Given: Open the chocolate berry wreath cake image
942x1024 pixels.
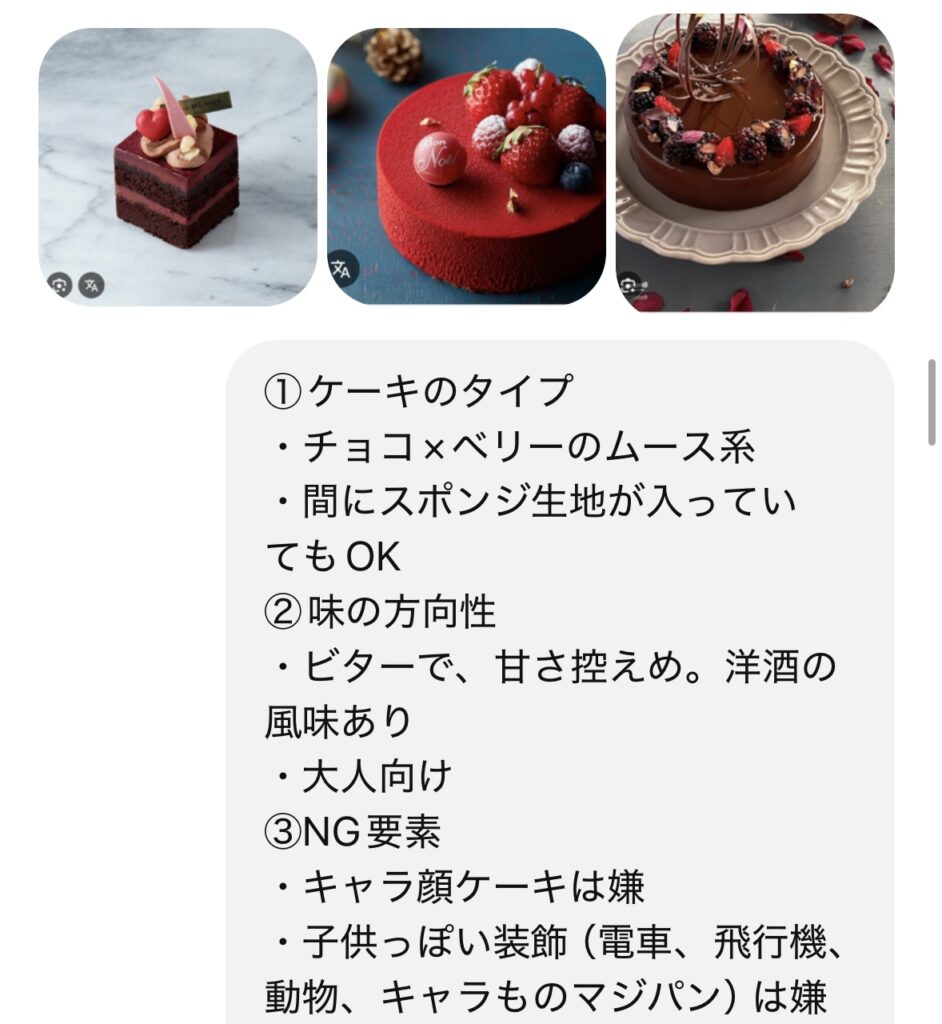Looking at the screenshot, I should [x=754, y=167].
